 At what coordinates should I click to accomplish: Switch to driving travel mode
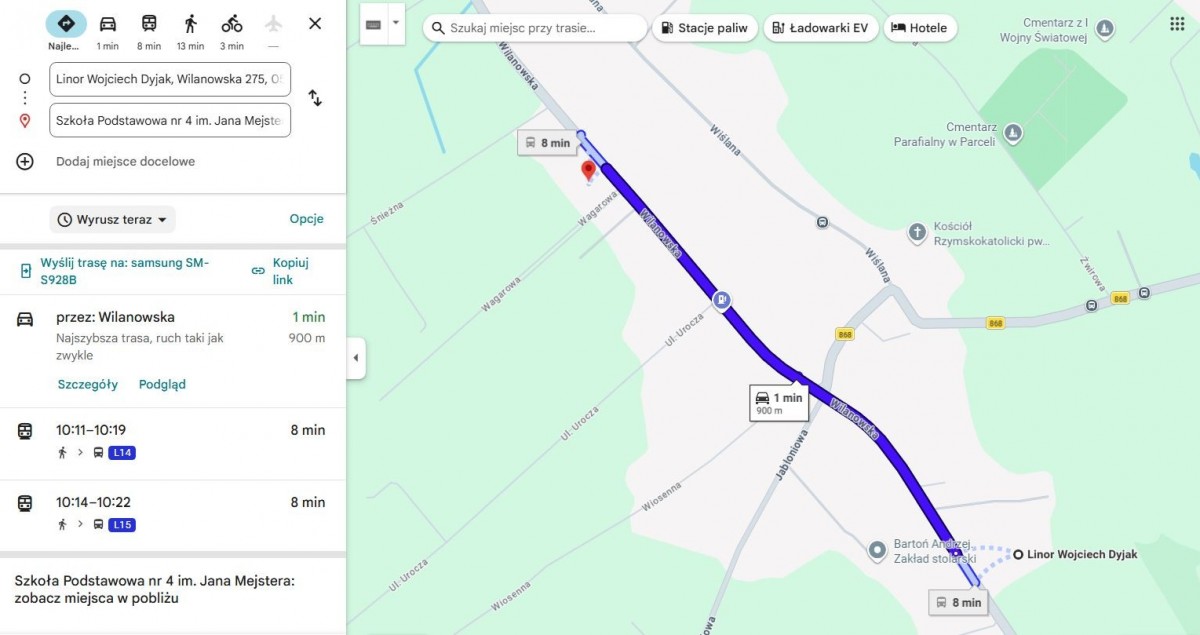108,30
